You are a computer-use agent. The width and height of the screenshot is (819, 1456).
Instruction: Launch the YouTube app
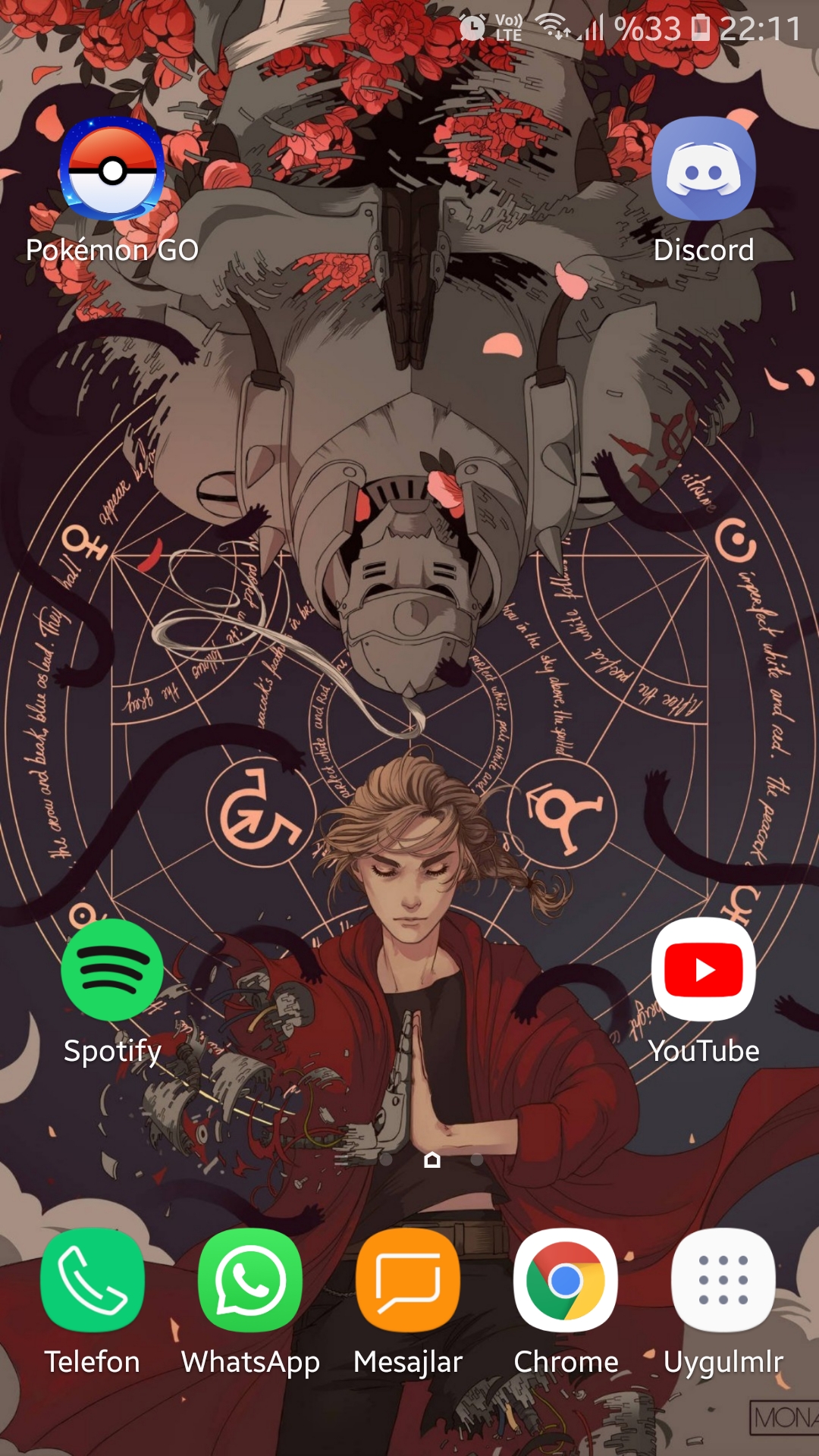704,970
